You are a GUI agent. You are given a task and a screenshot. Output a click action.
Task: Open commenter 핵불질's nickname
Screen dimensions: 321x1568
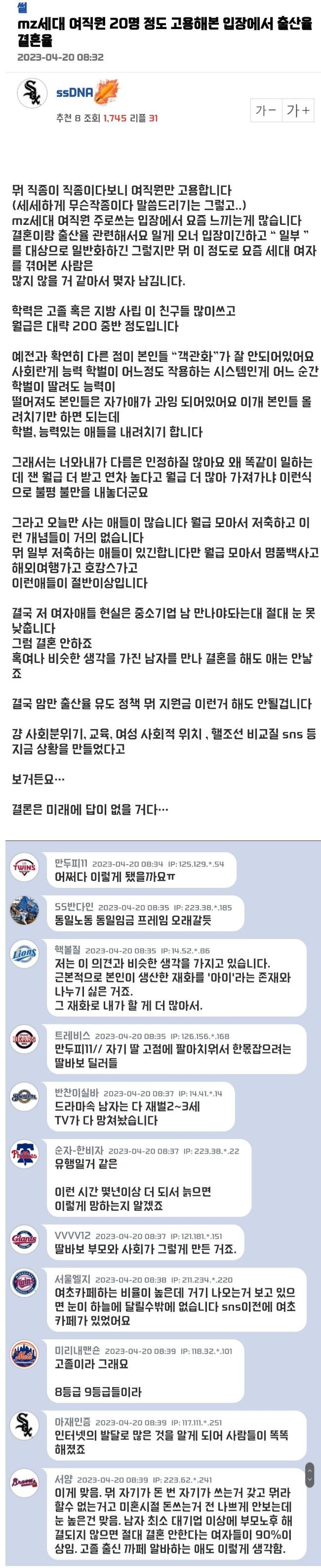pos(67,950)
